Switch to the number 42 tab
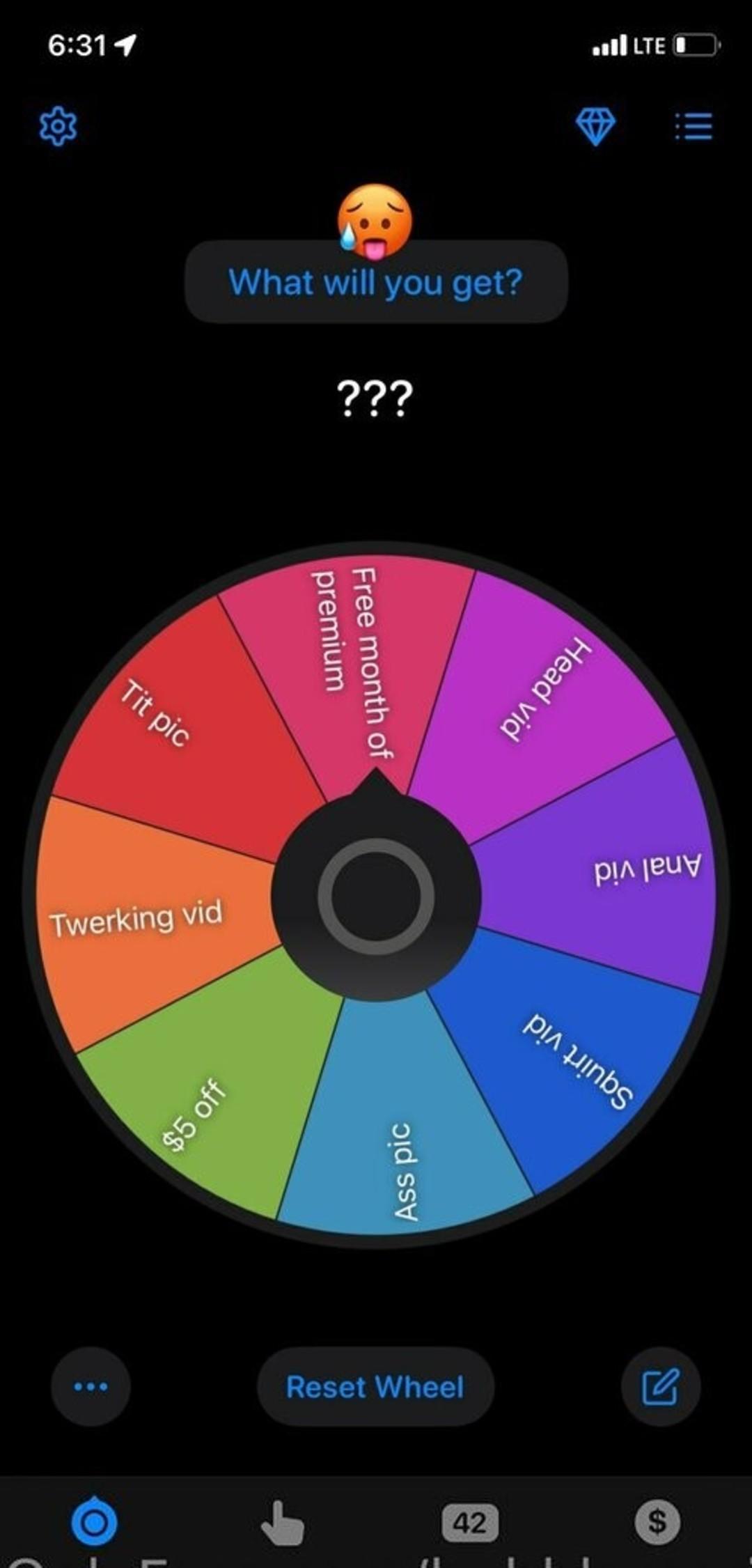This screenshot has width=752, height=1568. [470, 1523]
